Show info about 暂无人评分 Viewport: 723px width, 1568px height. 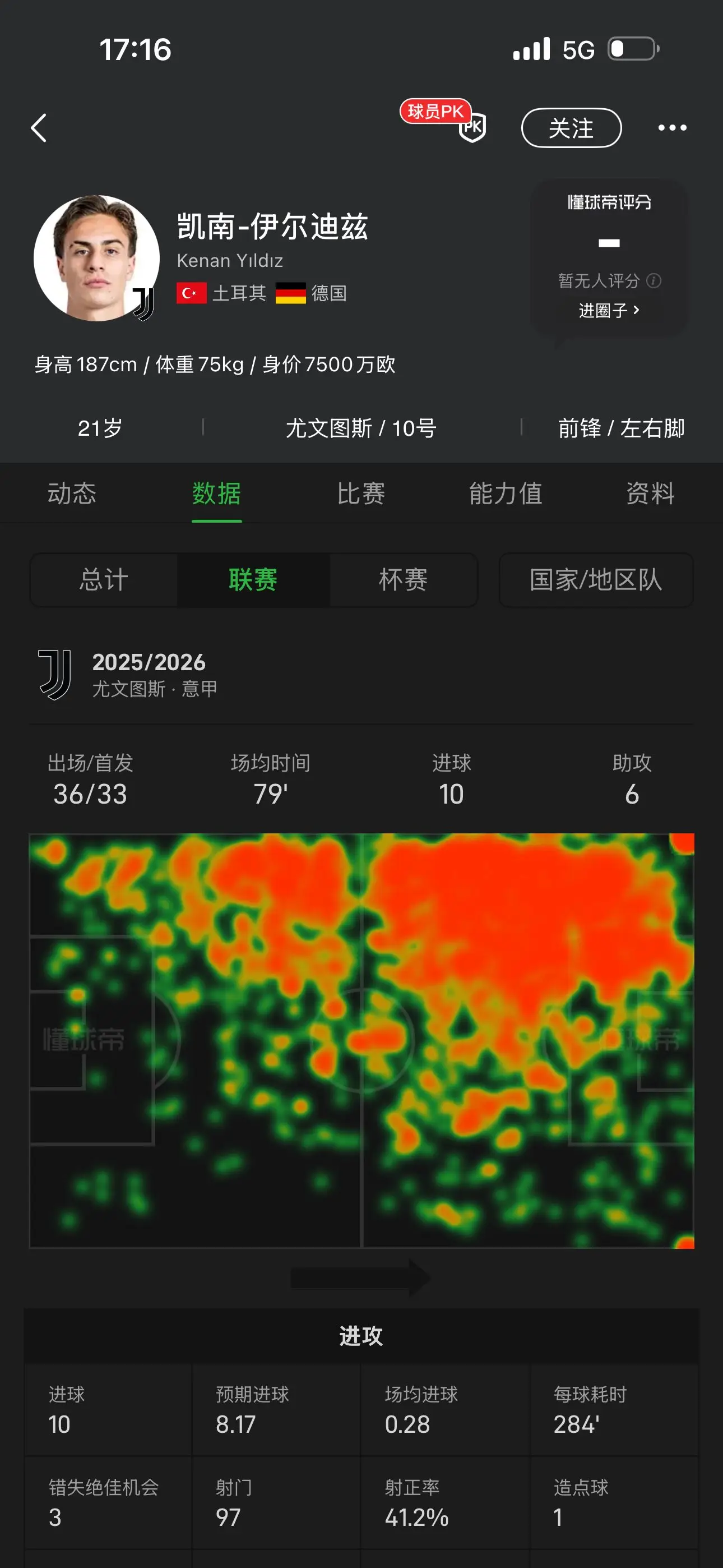click(x=654, y=280)
